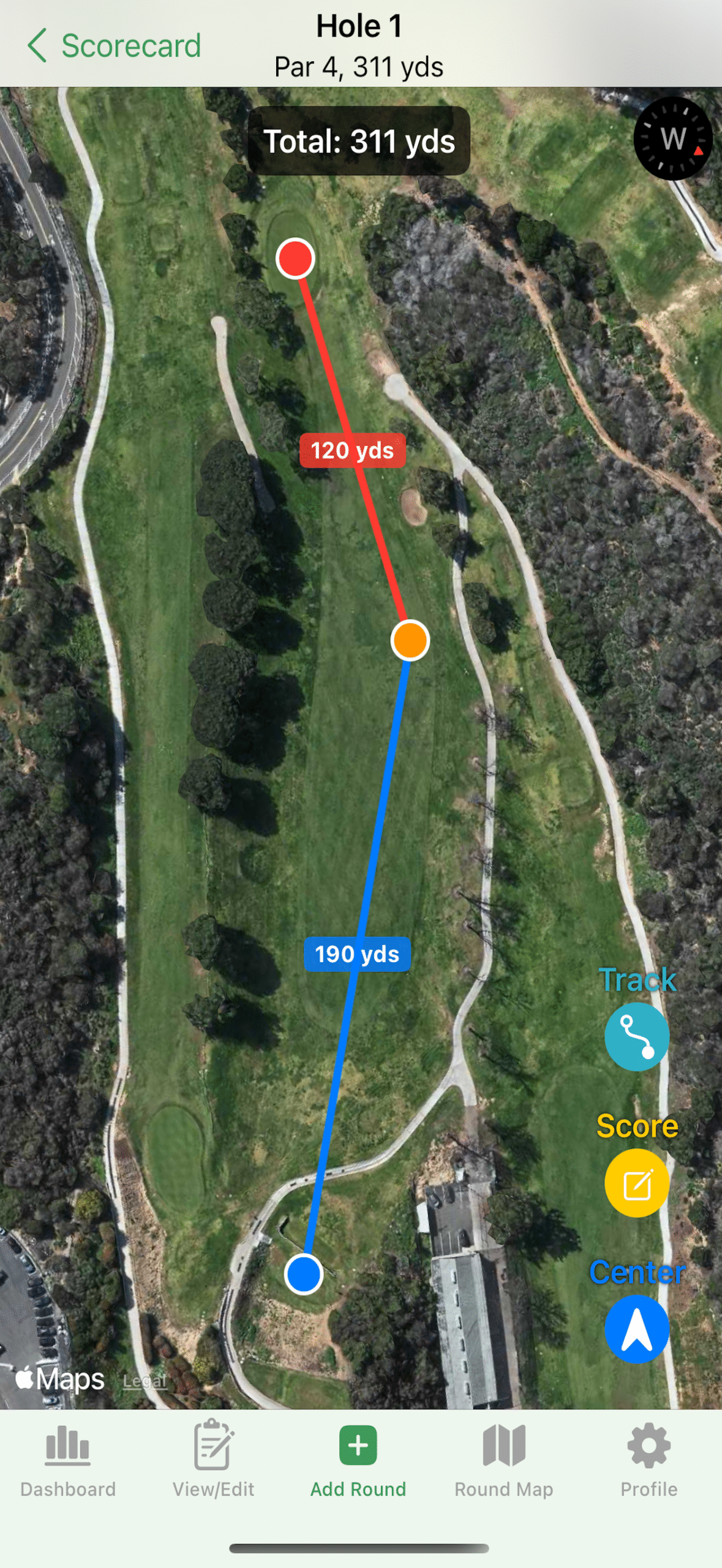Go back to Scorecard
The image size is (722, 1568).
(x=115, y=46)
